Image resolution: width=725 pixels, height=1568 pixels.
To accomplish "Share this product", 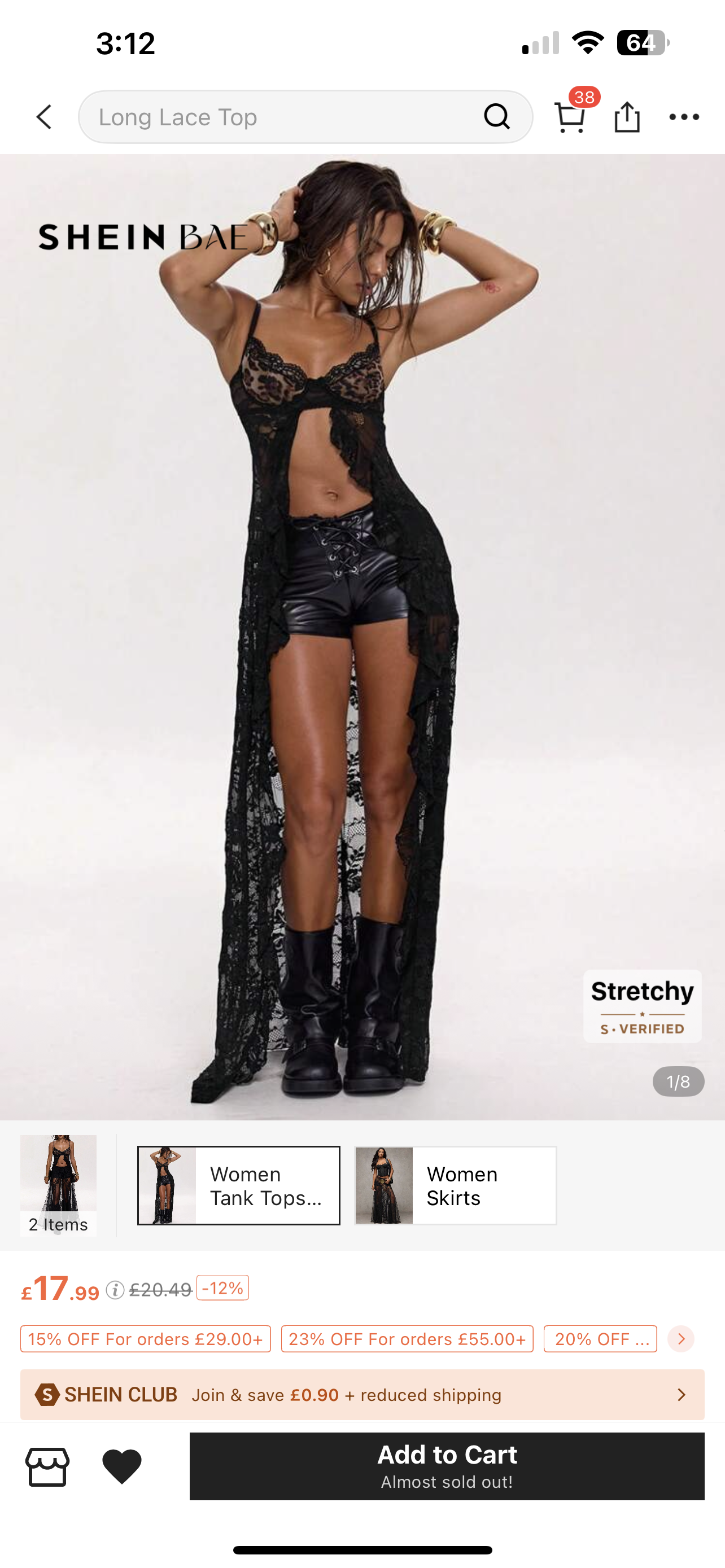I will (626, 116).
